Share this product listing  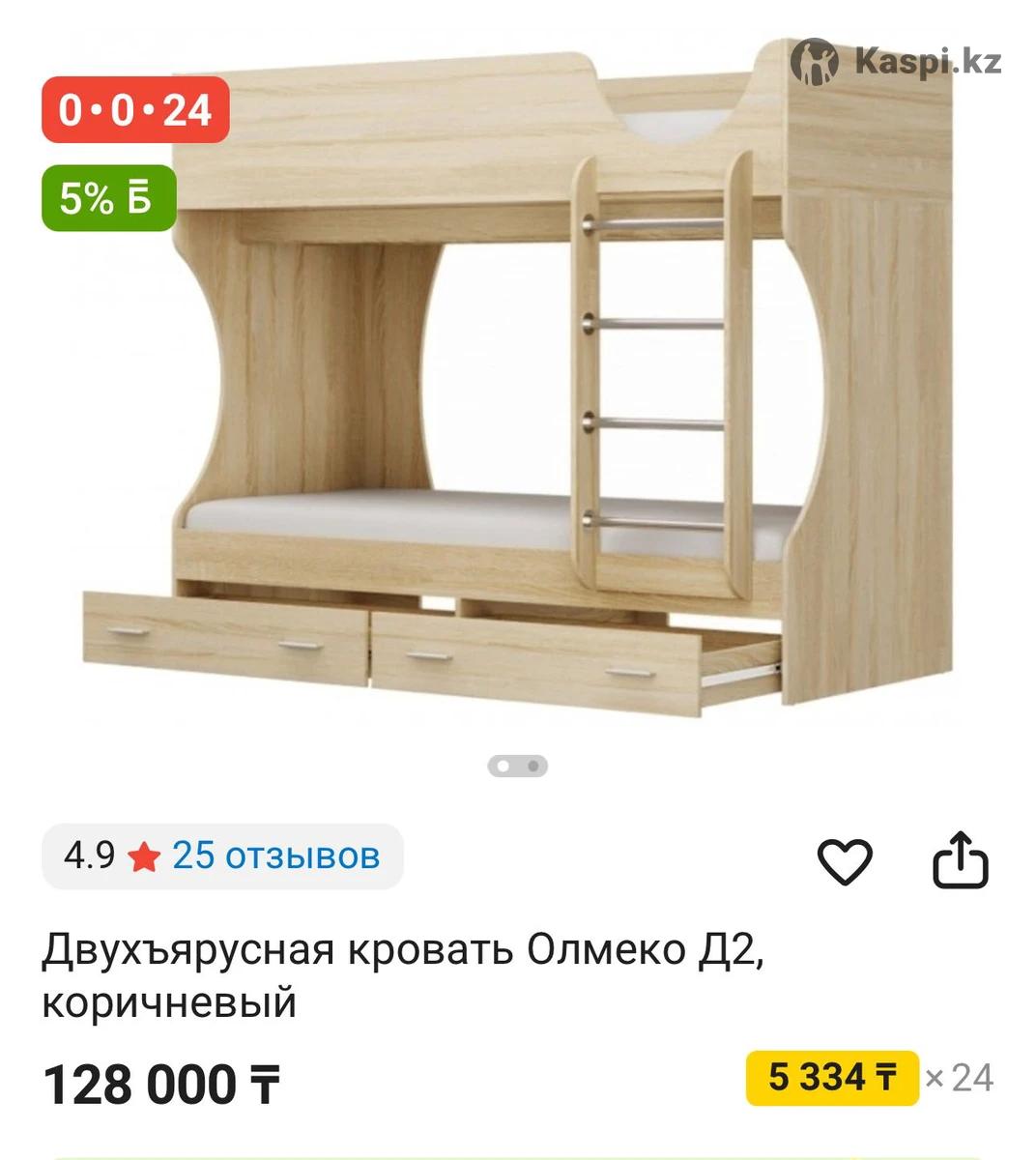(x=960, y=859)
